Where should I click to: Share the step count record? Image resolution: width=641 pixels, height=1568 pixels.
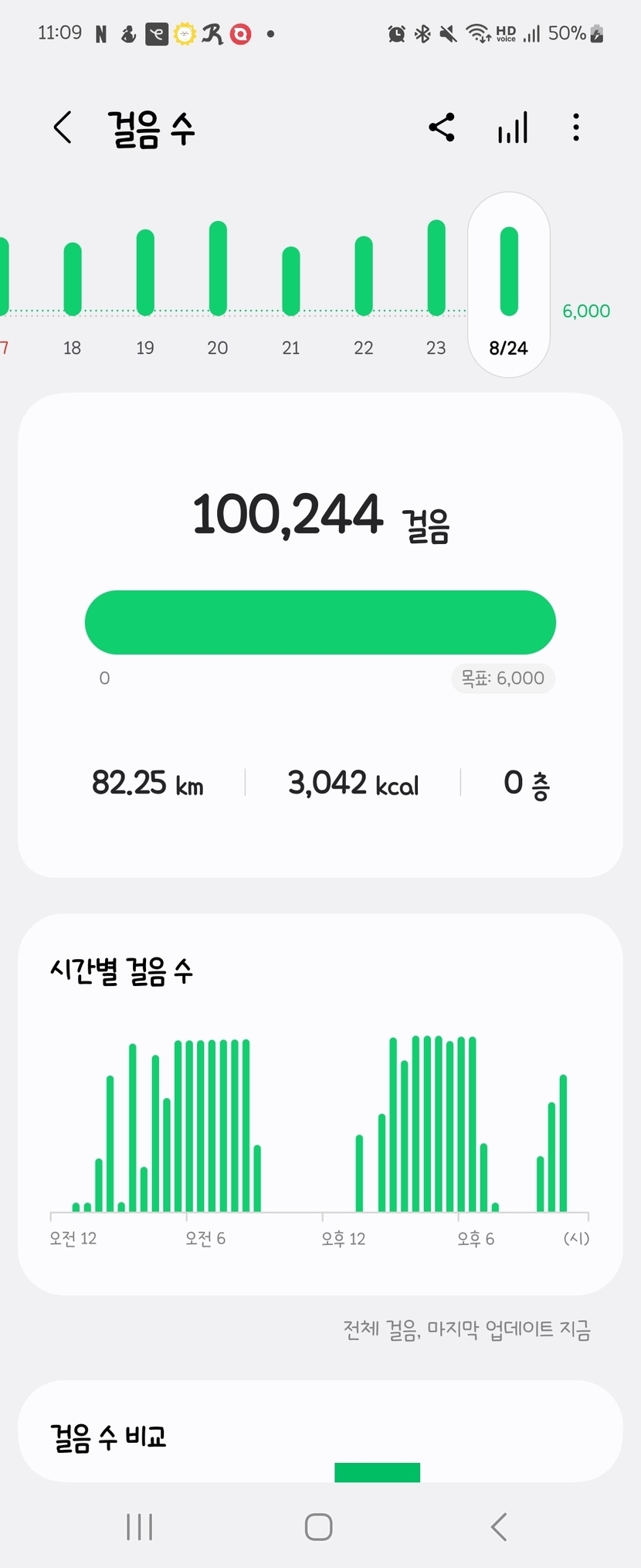442,128
